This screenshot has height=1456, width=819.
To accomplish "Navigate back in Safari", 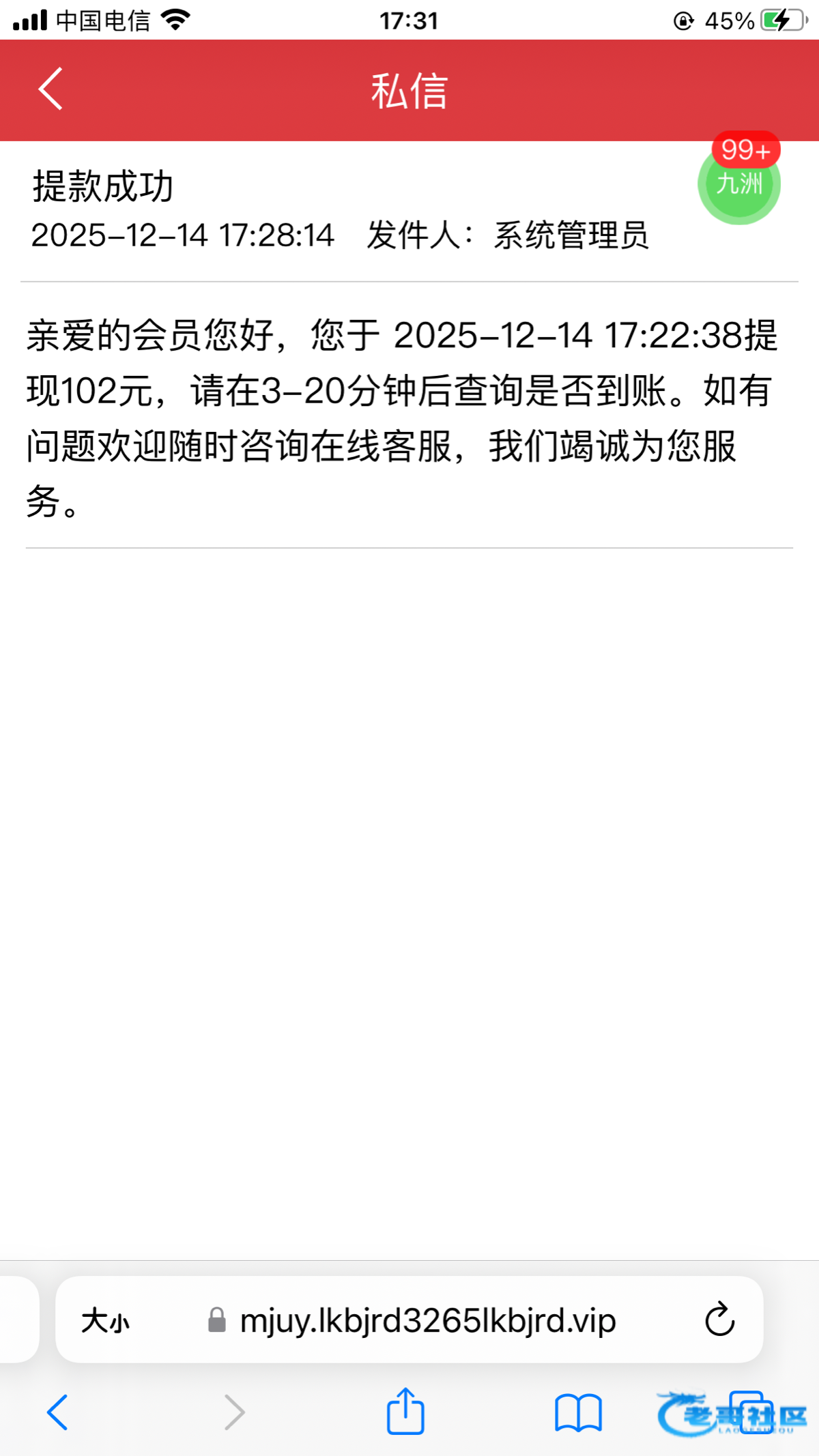I will pyautogui.click(x=57, y=1412).
